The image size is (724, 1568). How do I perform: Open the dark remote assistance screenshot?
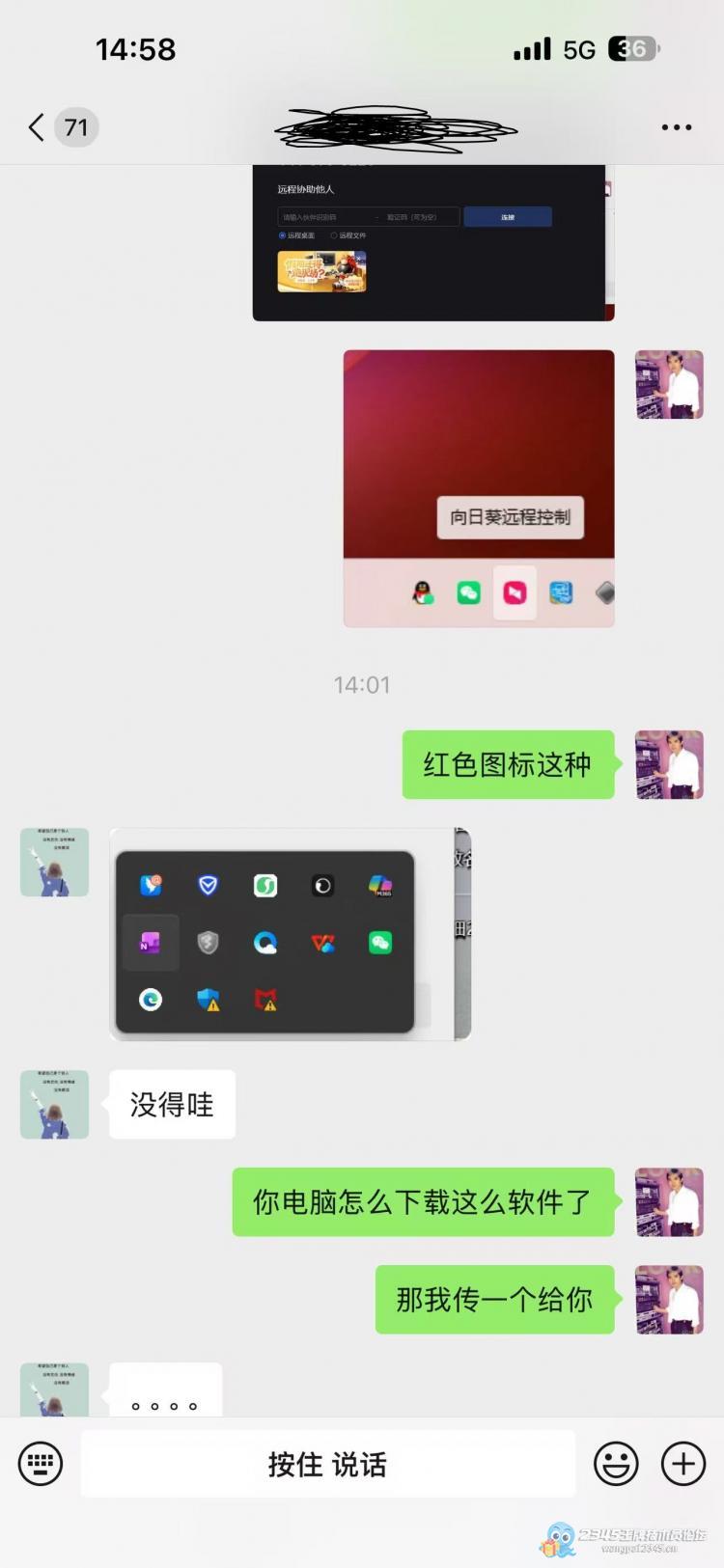coord(432,243)
